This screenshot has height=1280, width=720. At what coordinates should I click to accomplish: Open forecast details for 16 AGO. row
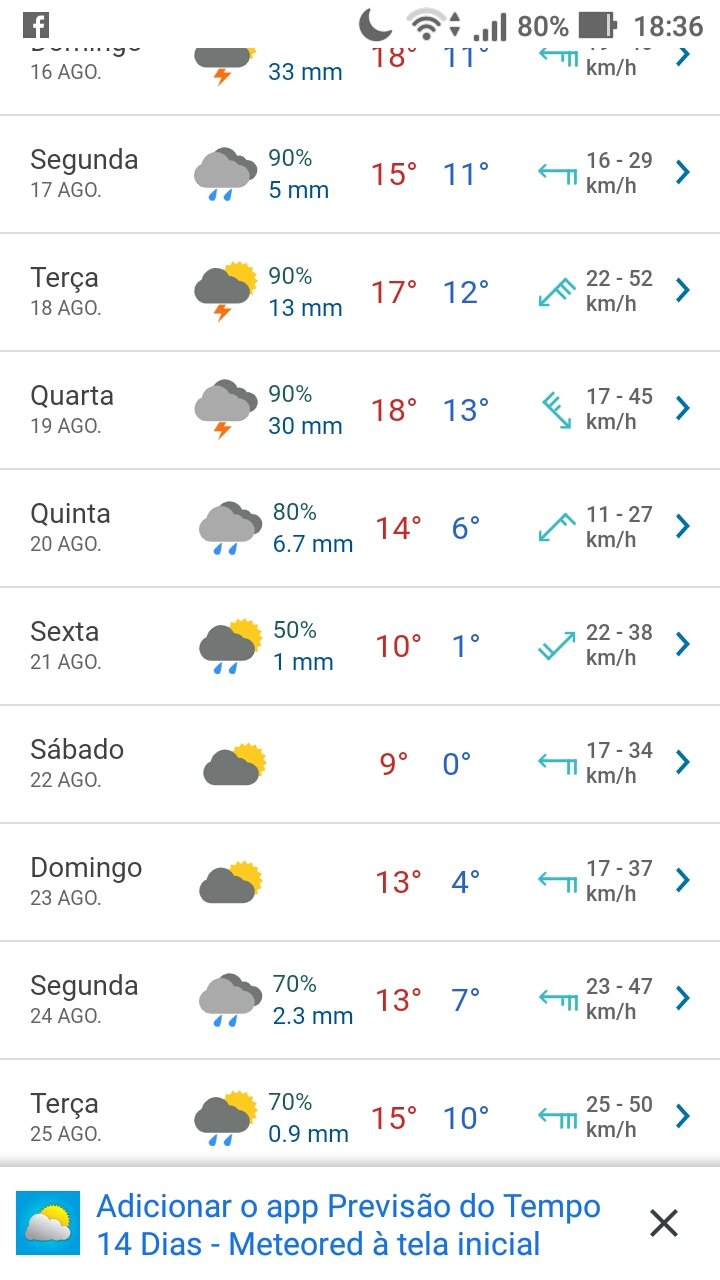(x=360, y=77)
